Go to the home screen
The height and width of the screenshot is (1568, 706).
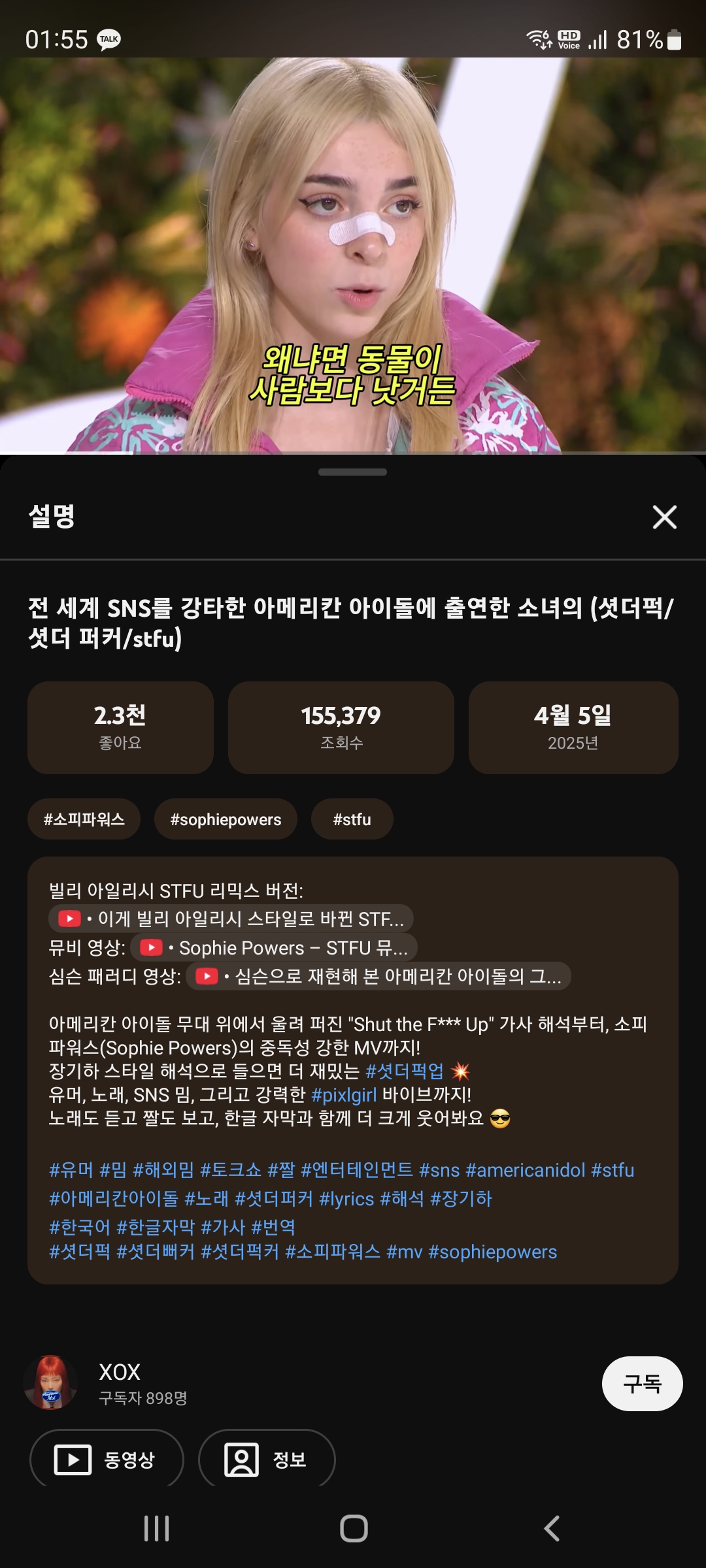click(x=354, y=1529)
